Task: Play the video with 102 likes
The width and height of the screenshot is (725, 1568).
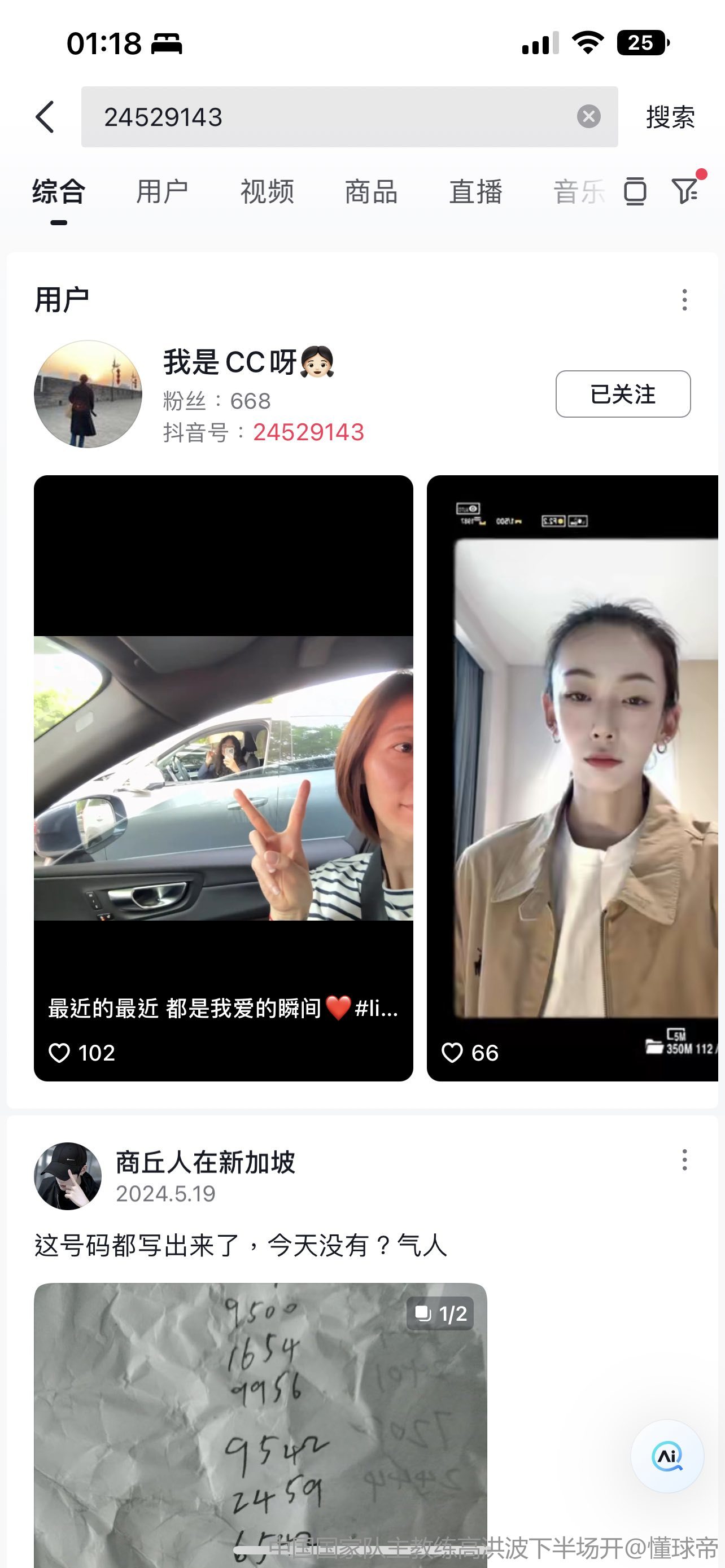Action: point(224,777)
